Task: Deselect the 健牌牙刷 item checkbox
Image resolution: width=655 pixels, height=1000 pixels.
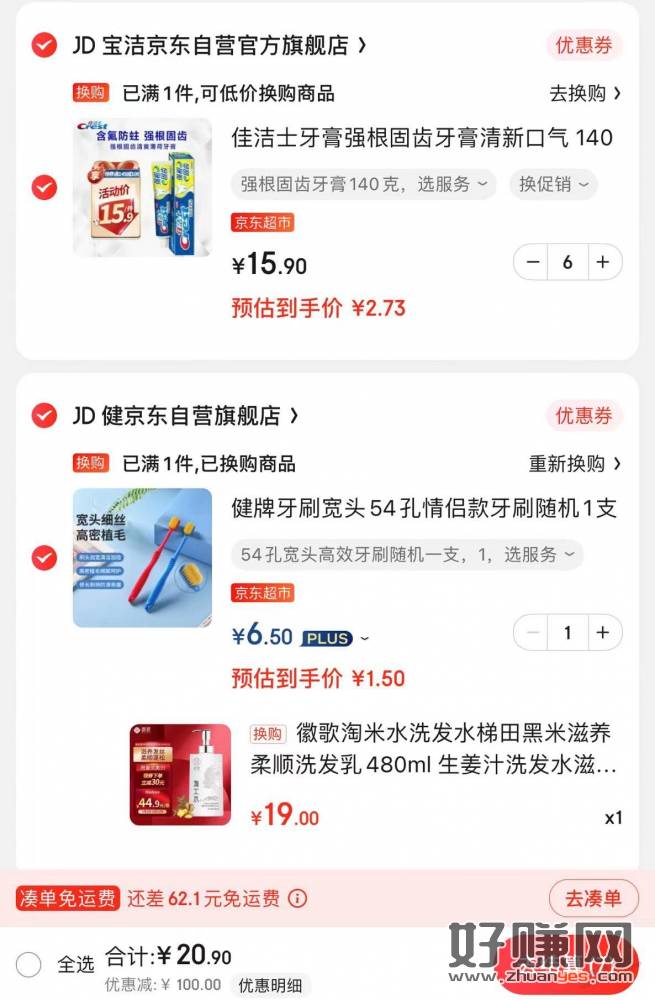Action: 44,557
